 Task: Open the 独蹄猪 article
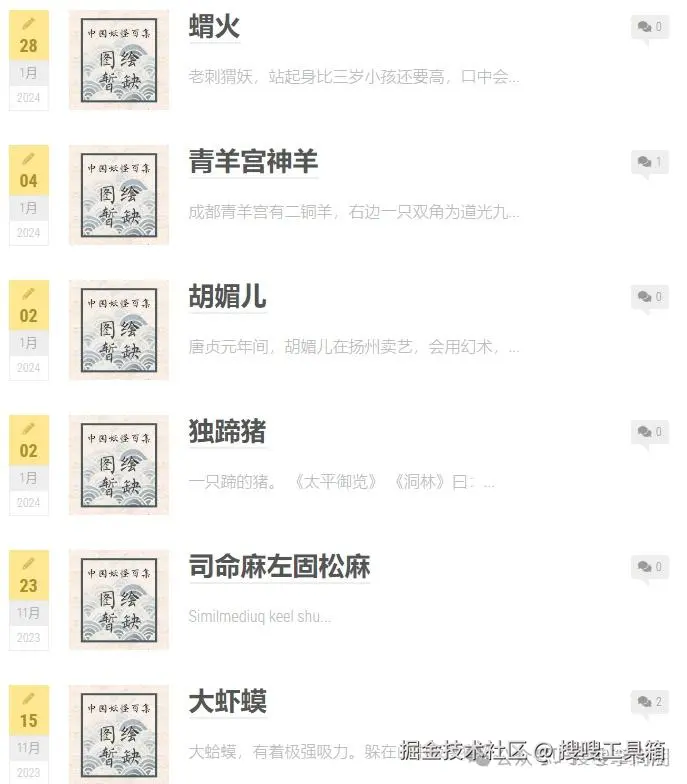coord(227,432)
